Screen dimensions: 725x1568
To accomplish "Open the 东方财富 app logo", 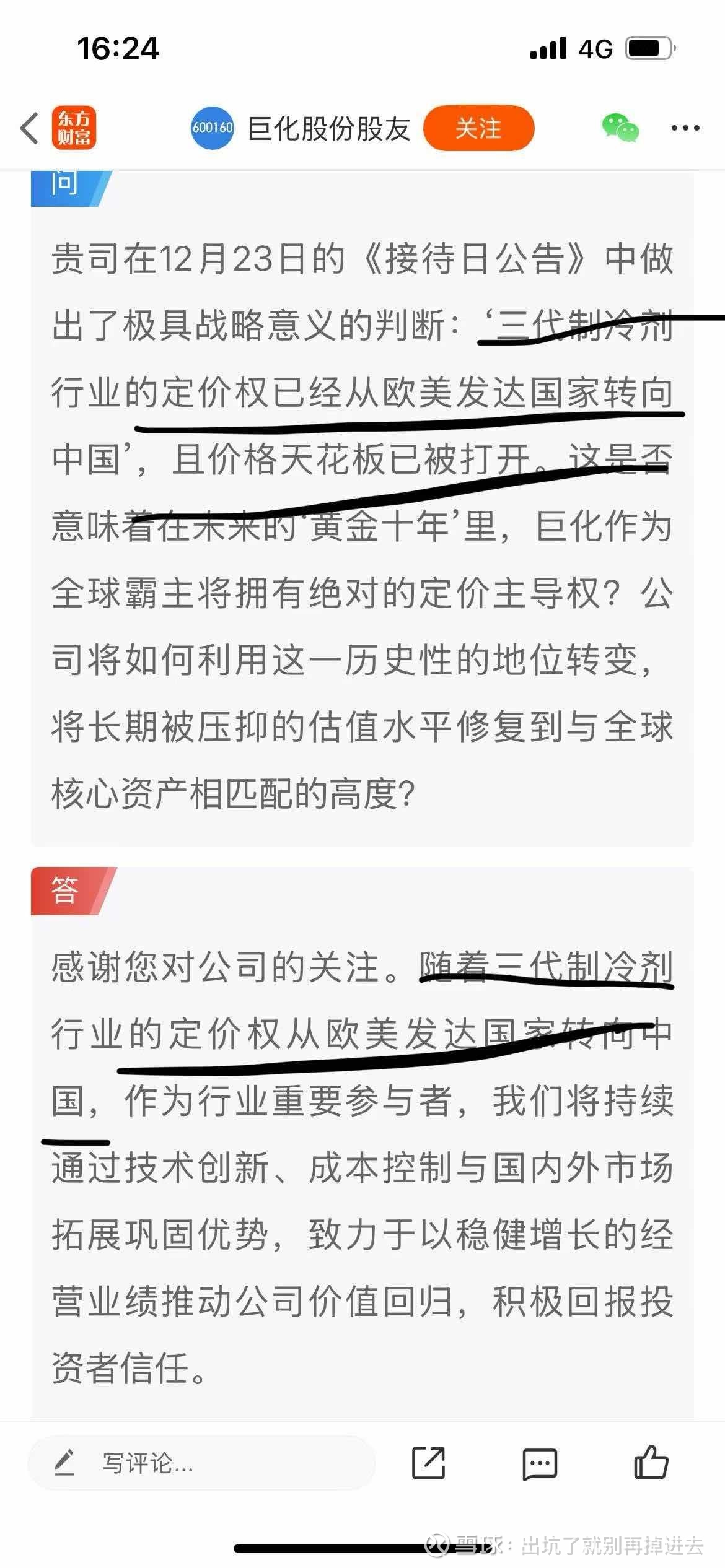I will 74,128.
